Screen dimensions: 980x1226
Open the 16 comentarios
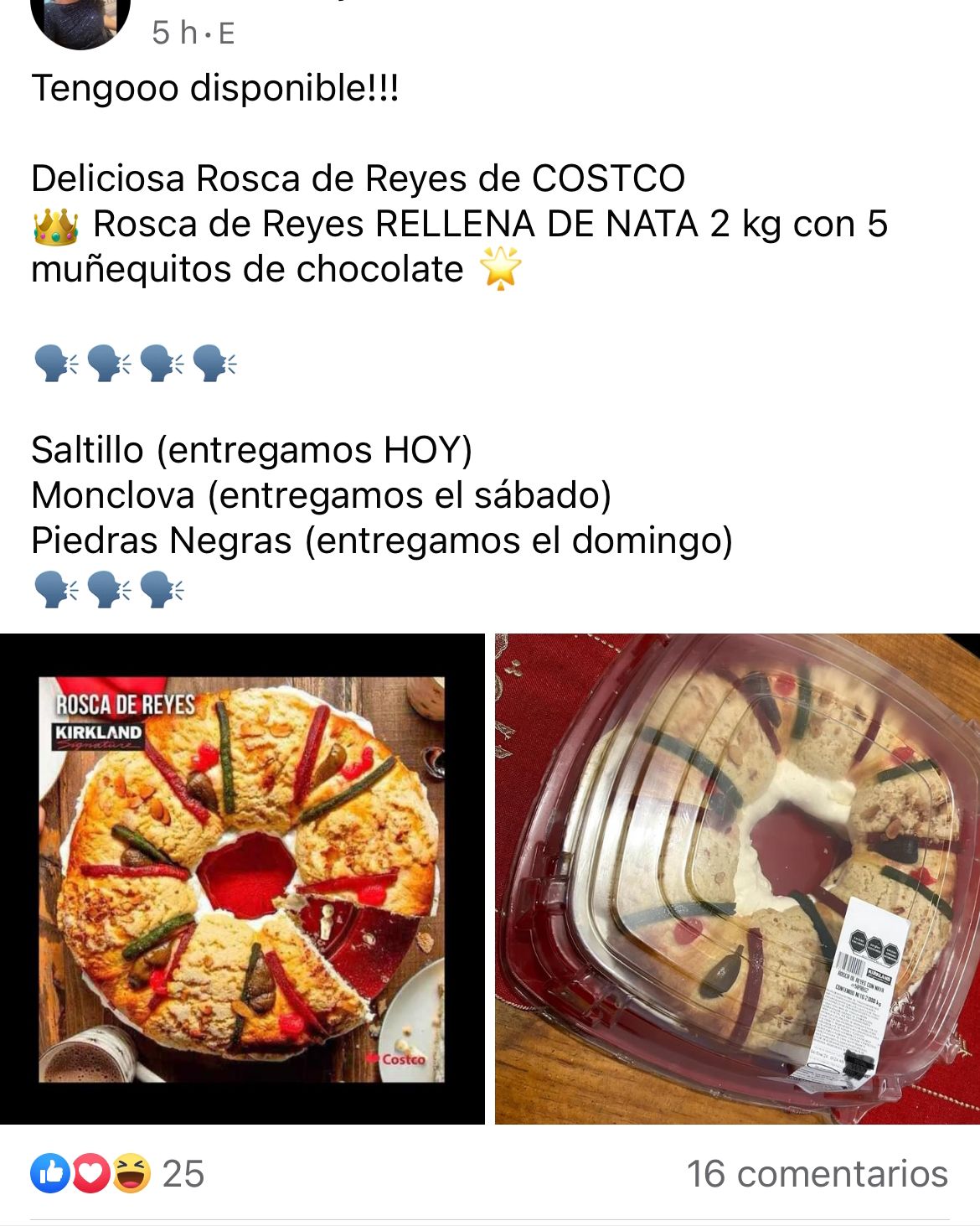[817, 1173]
